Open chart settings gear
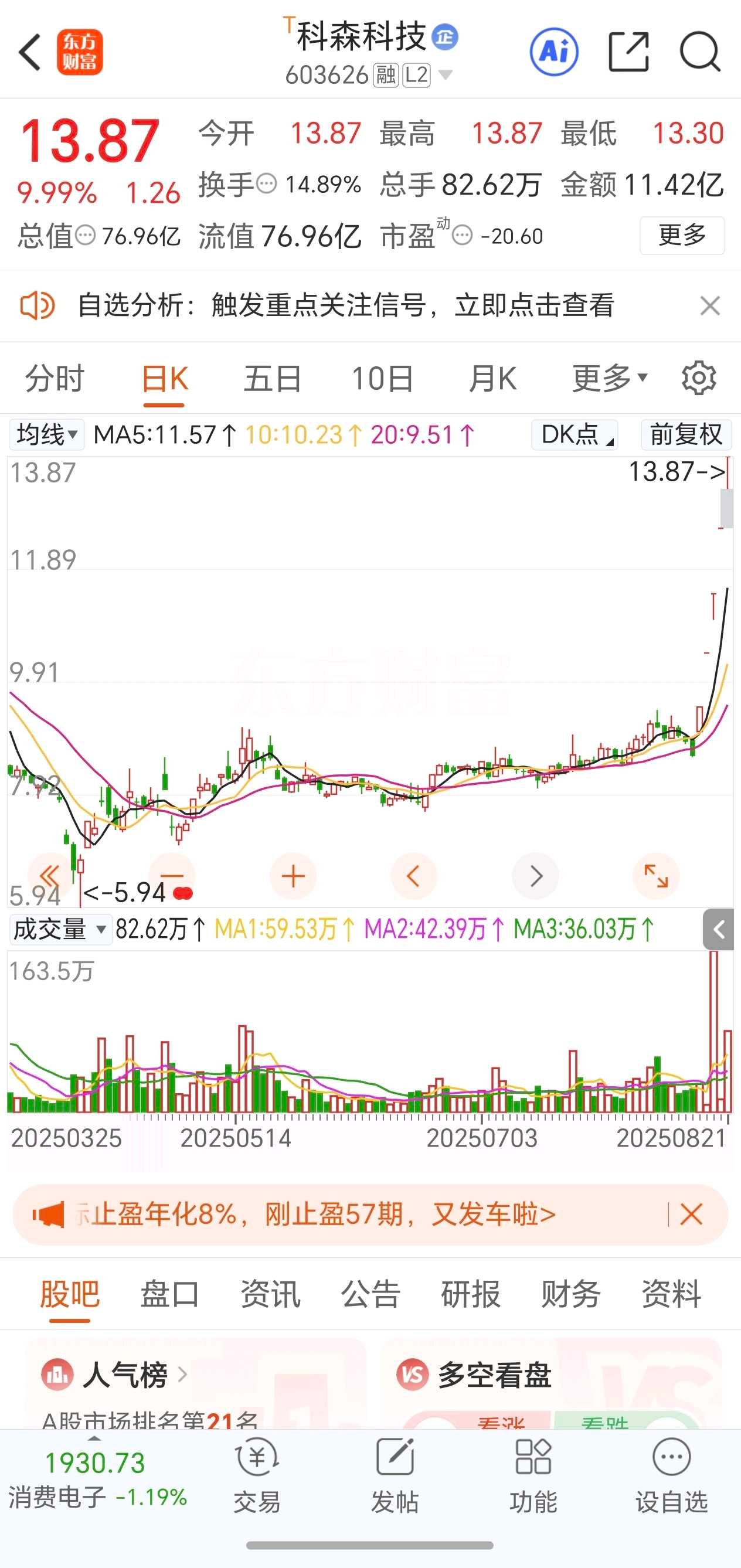This screenshot has height=1568, width=741. 698,379
